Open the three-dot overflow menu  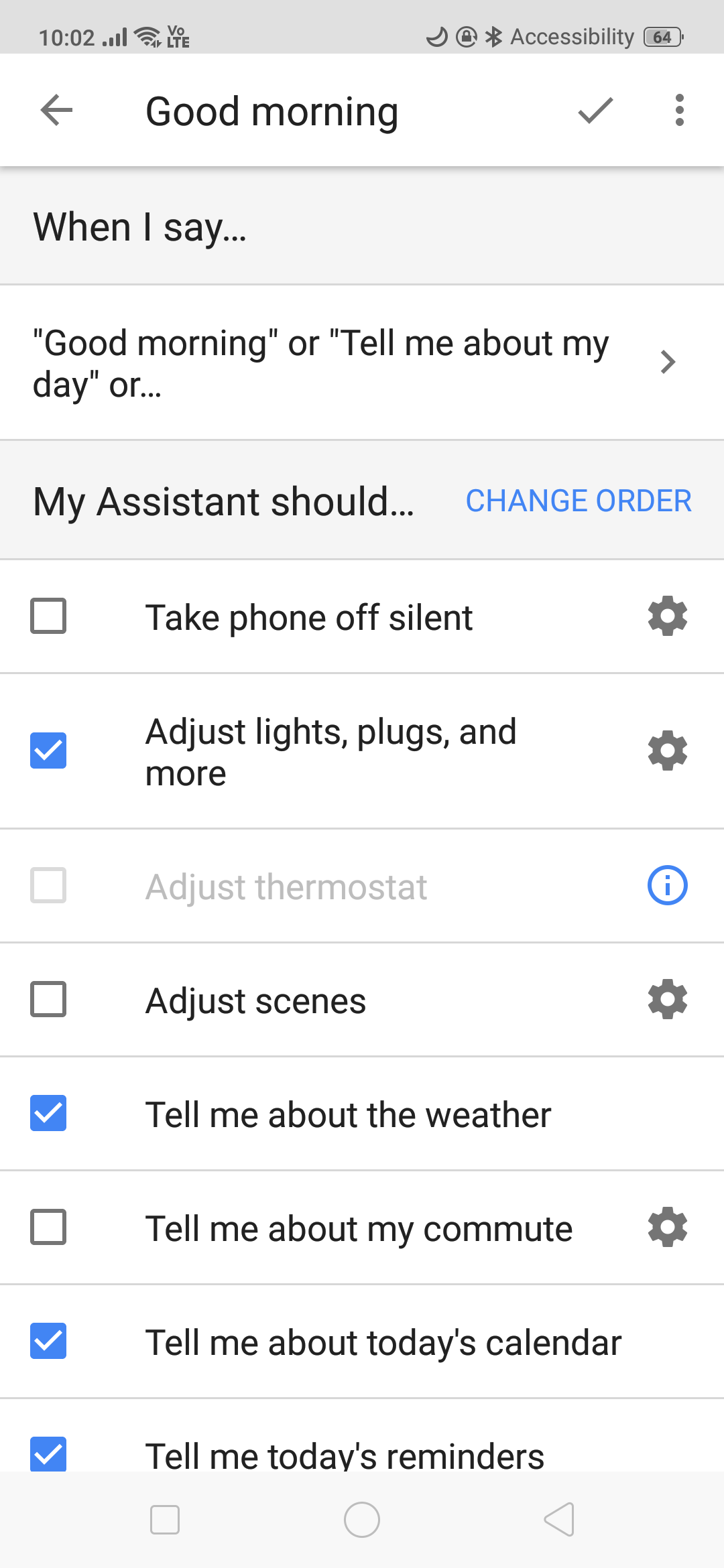[x=680, y=111]
